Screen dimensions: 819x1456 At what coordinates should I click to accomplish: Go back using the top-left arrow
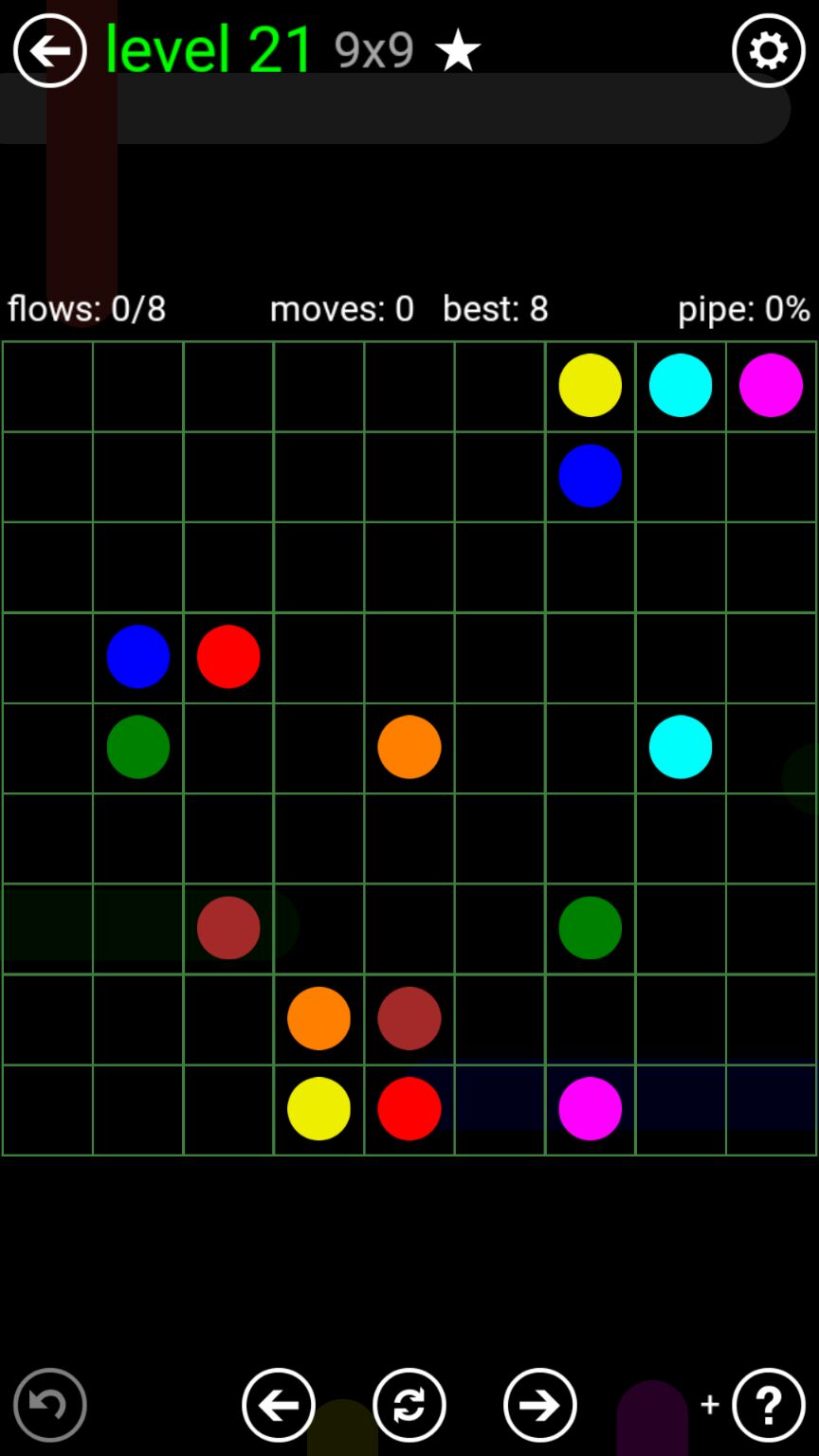pyautogui.click(x=49, y=50)
